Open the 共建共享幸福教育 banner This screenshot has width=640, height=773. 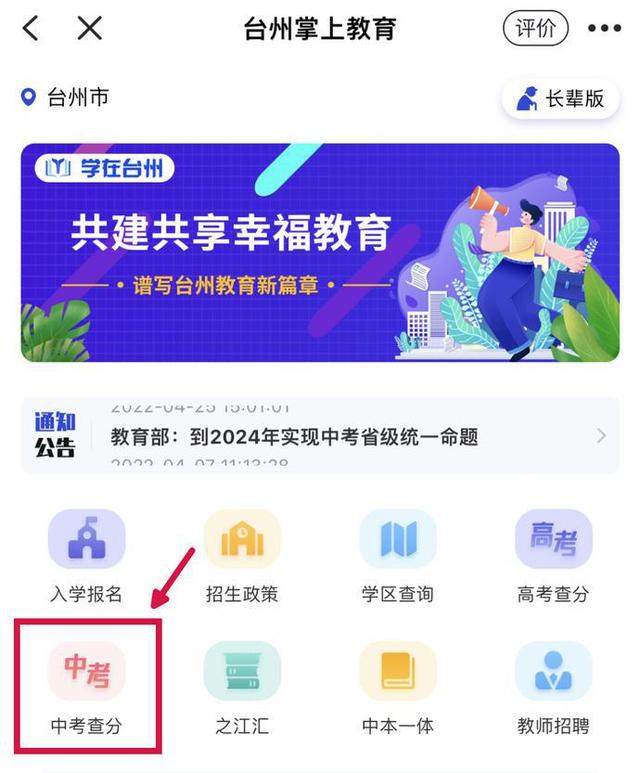click(x=320, y=252)
